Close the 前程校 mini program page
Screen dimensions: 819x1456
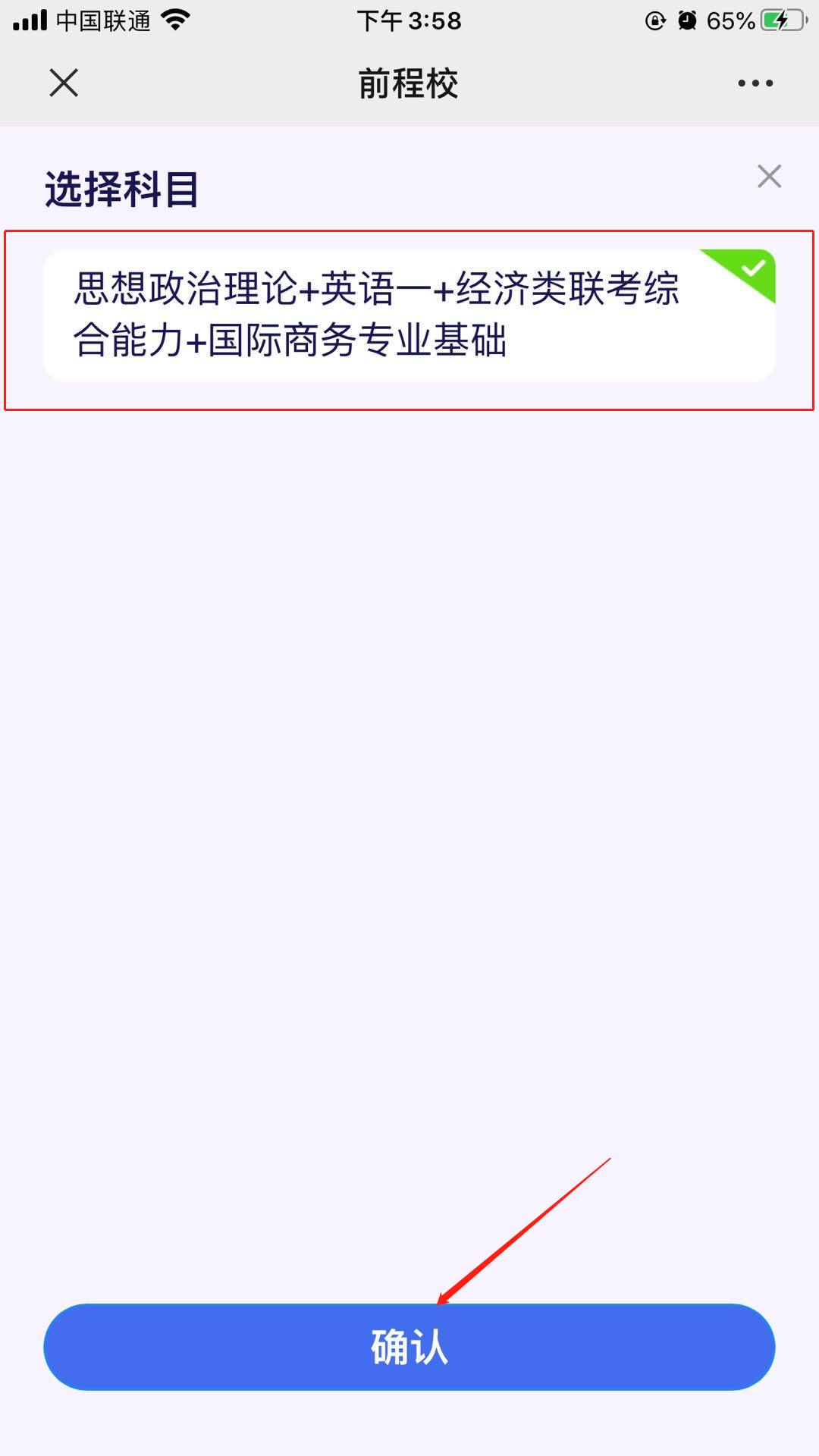pyautogui.click(x=64, y=83)
